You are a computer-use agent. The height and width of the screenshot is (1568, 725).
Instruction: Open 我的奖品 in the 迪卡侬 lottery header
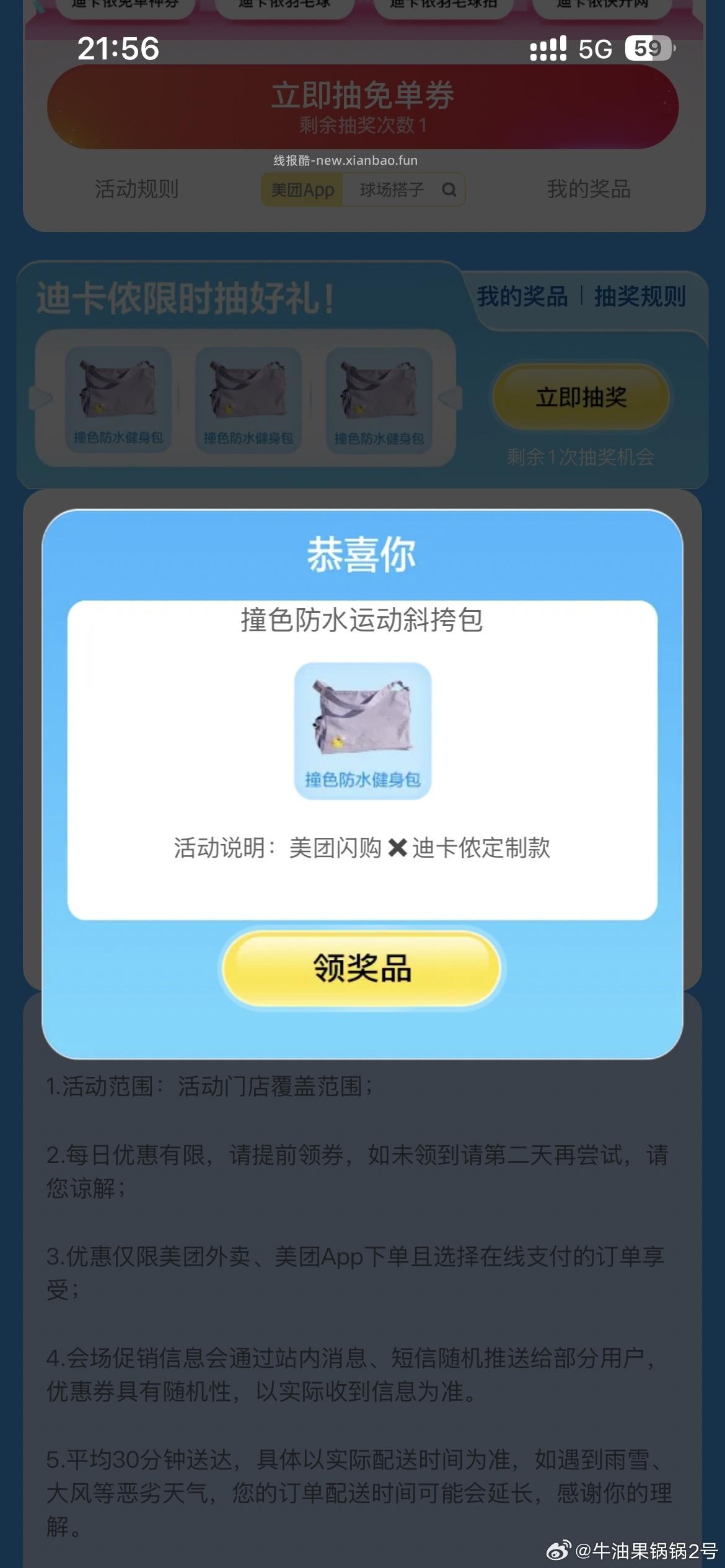coord(522,297)
